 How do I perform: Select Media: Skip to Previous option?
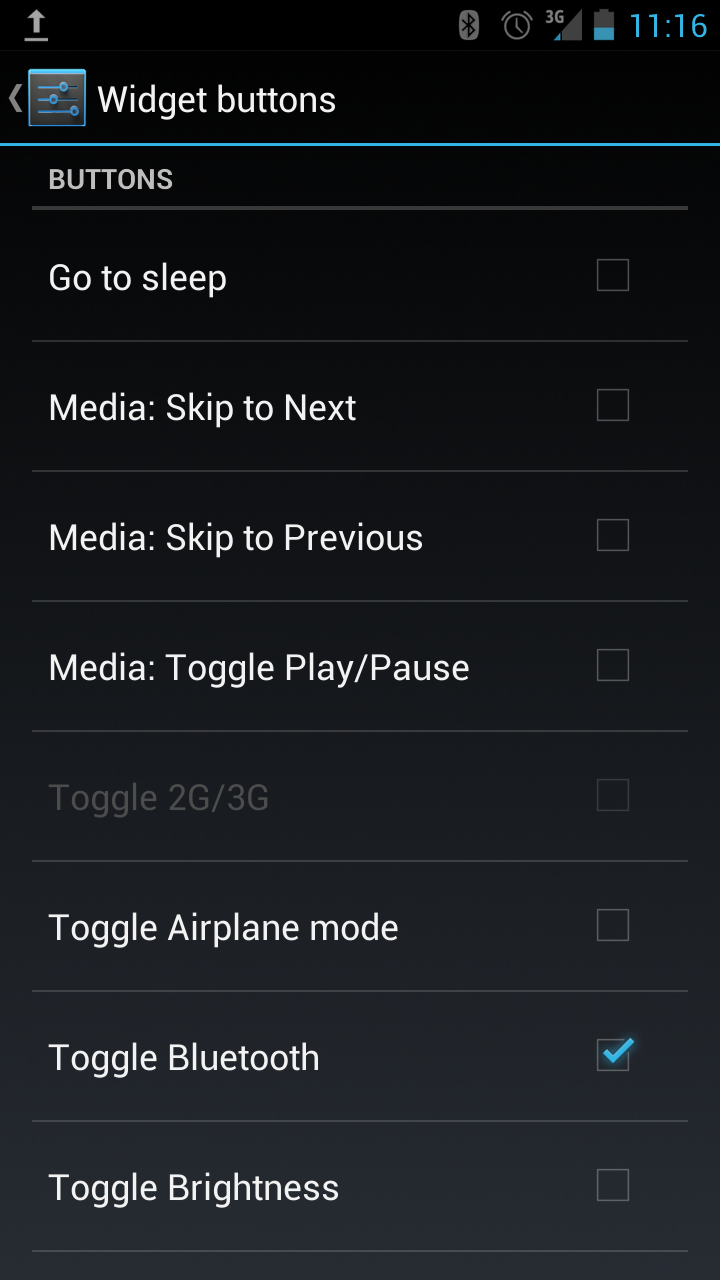(x=612, y=535)
